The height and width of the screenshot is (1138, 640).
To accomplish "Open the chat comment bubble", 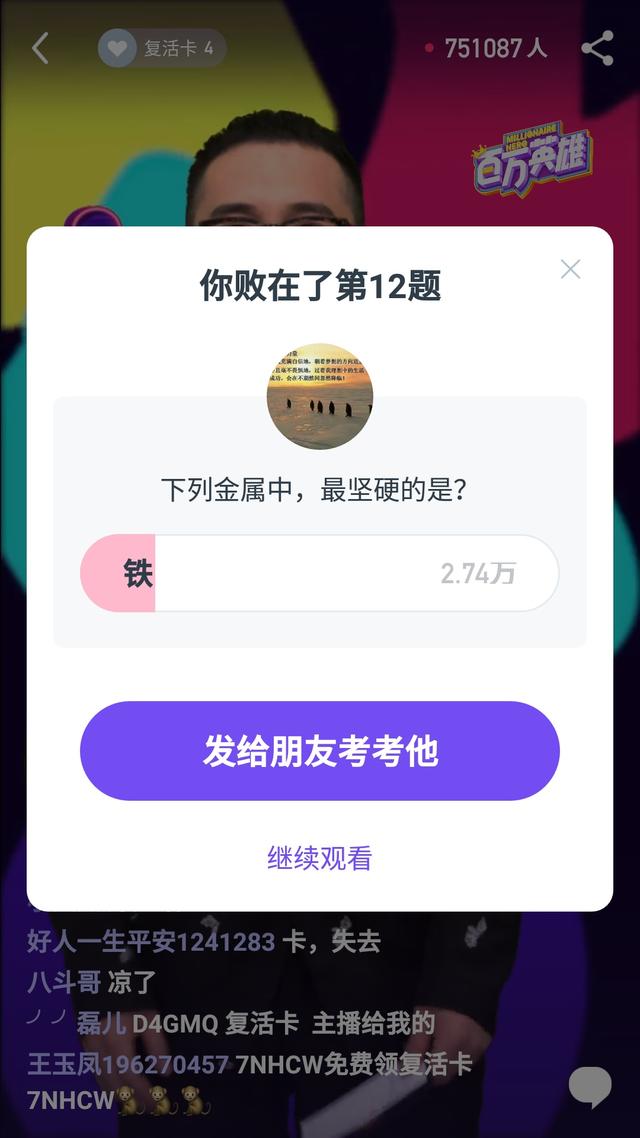I will click(590, 1086).
